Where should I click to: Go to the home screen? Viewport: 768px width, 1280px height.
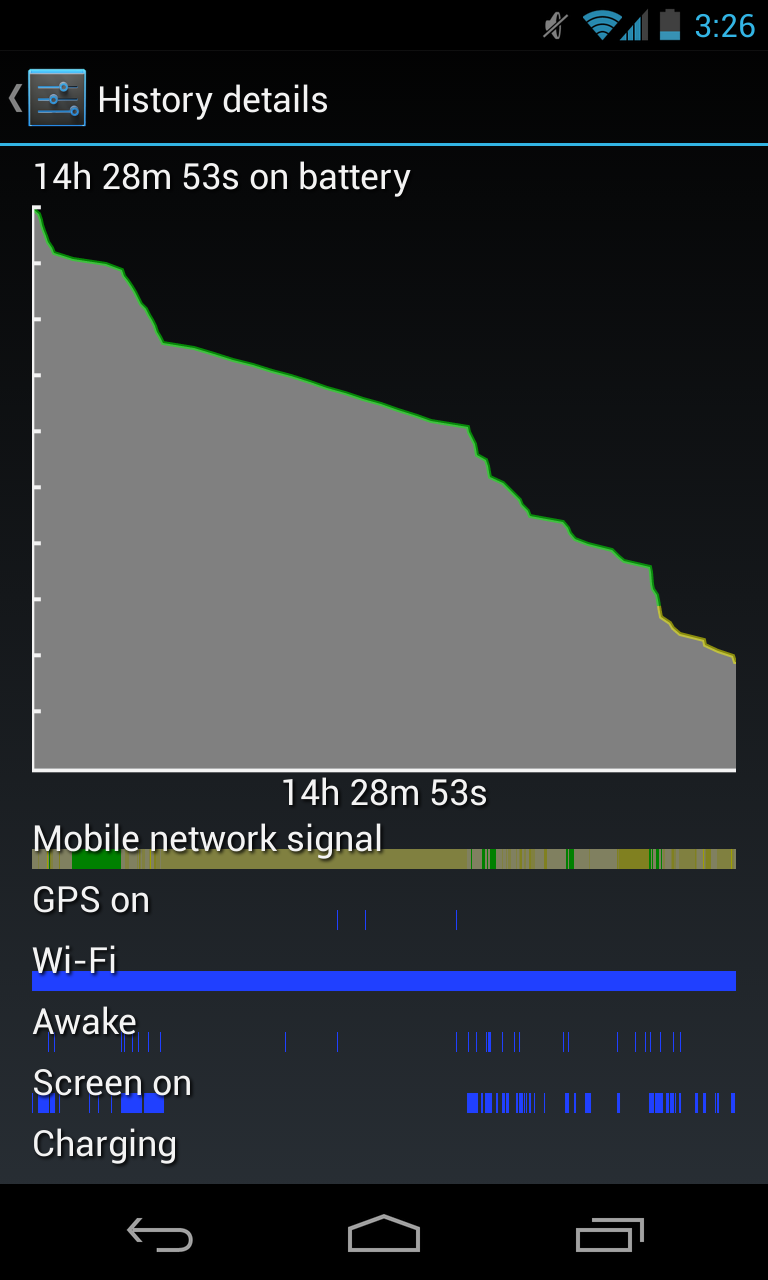pyautogui.click(x=384, y=1234)
